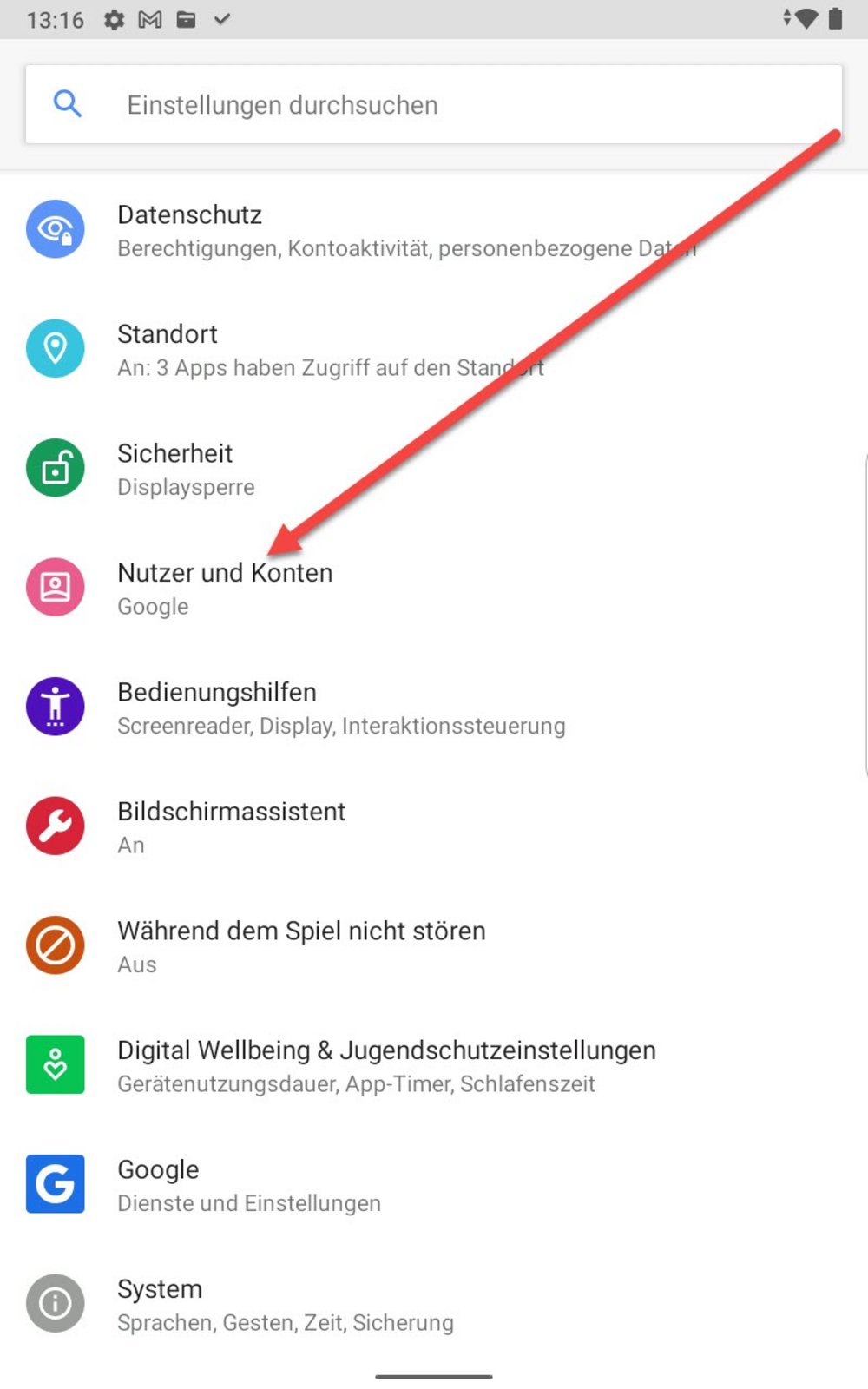Open Digital Wellbeing & Jugendschutzeinstellungen

434,1065
